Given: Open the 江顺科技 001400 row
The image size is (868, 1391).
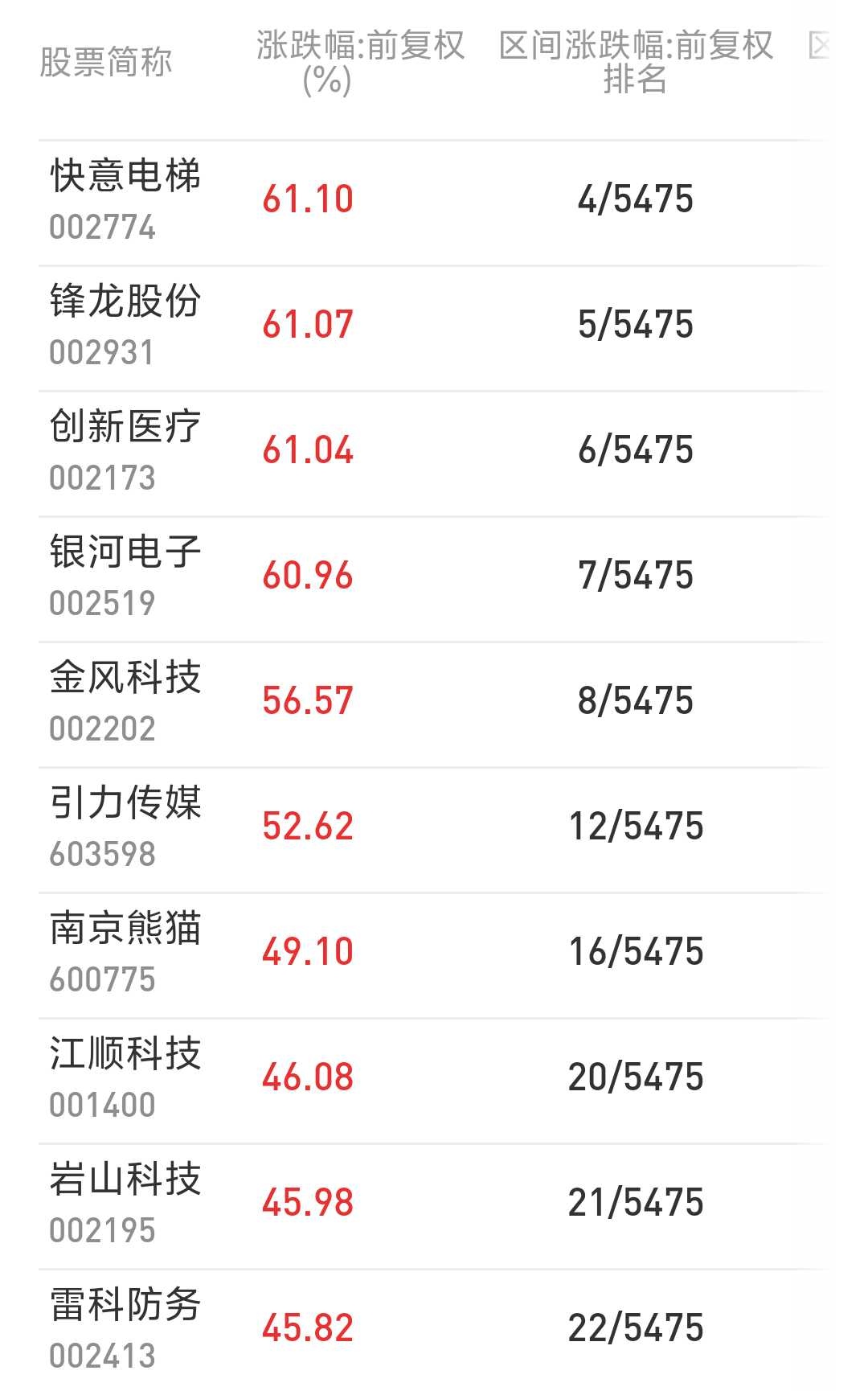Looking at the screenshot, I should (432, 1081).
